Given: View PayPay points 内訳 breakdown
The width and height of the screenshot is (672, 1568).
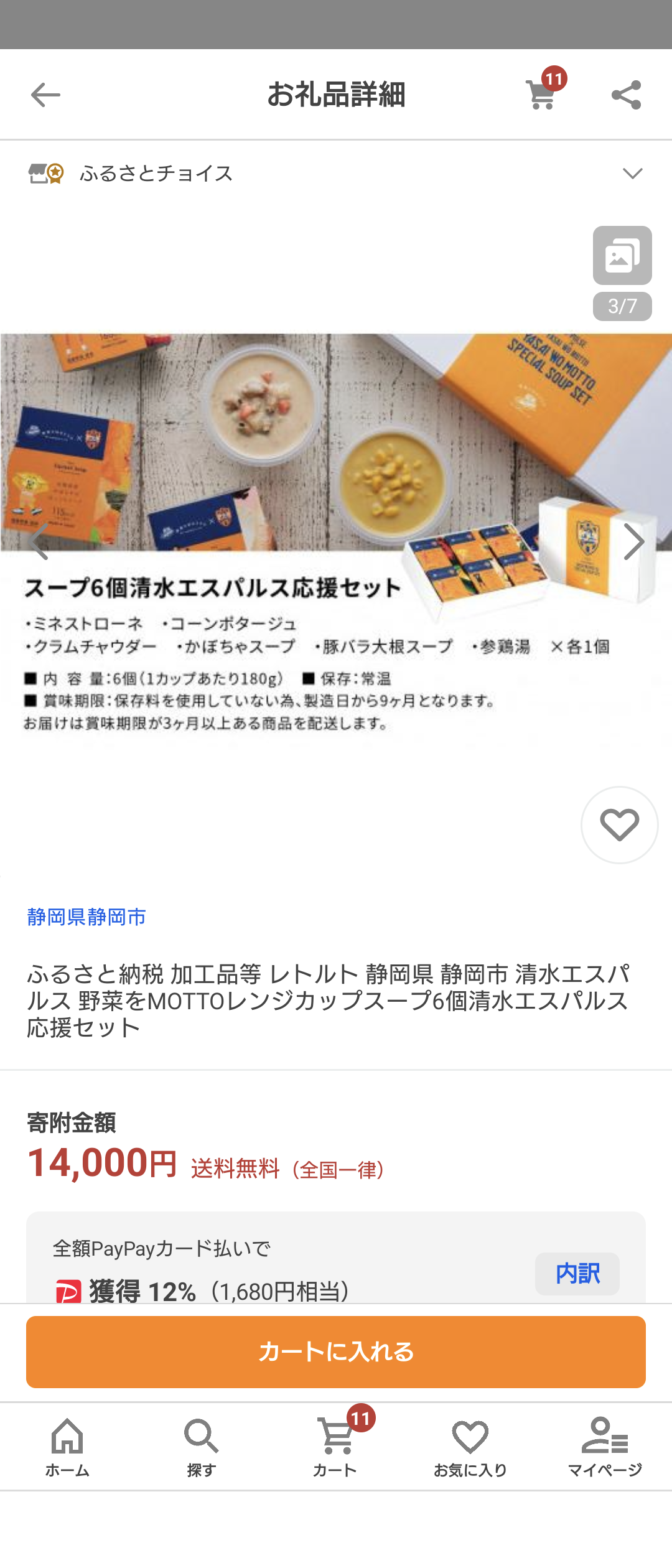Looking at the screenshot, I should click(577, 1274).
